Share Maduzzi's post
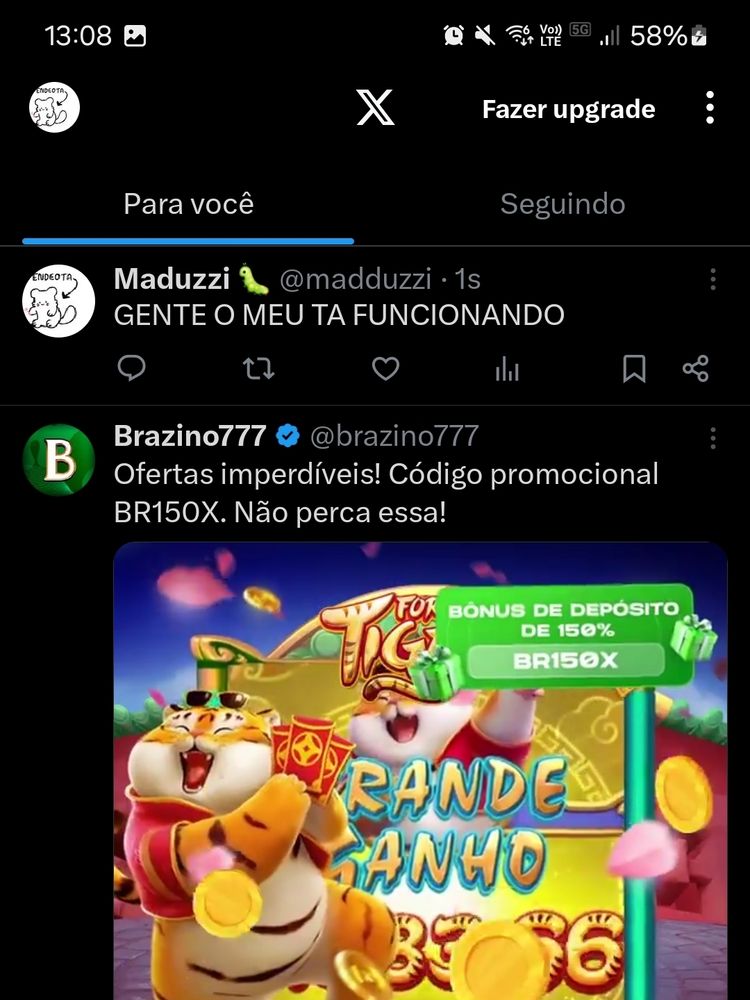 point(696,369)
